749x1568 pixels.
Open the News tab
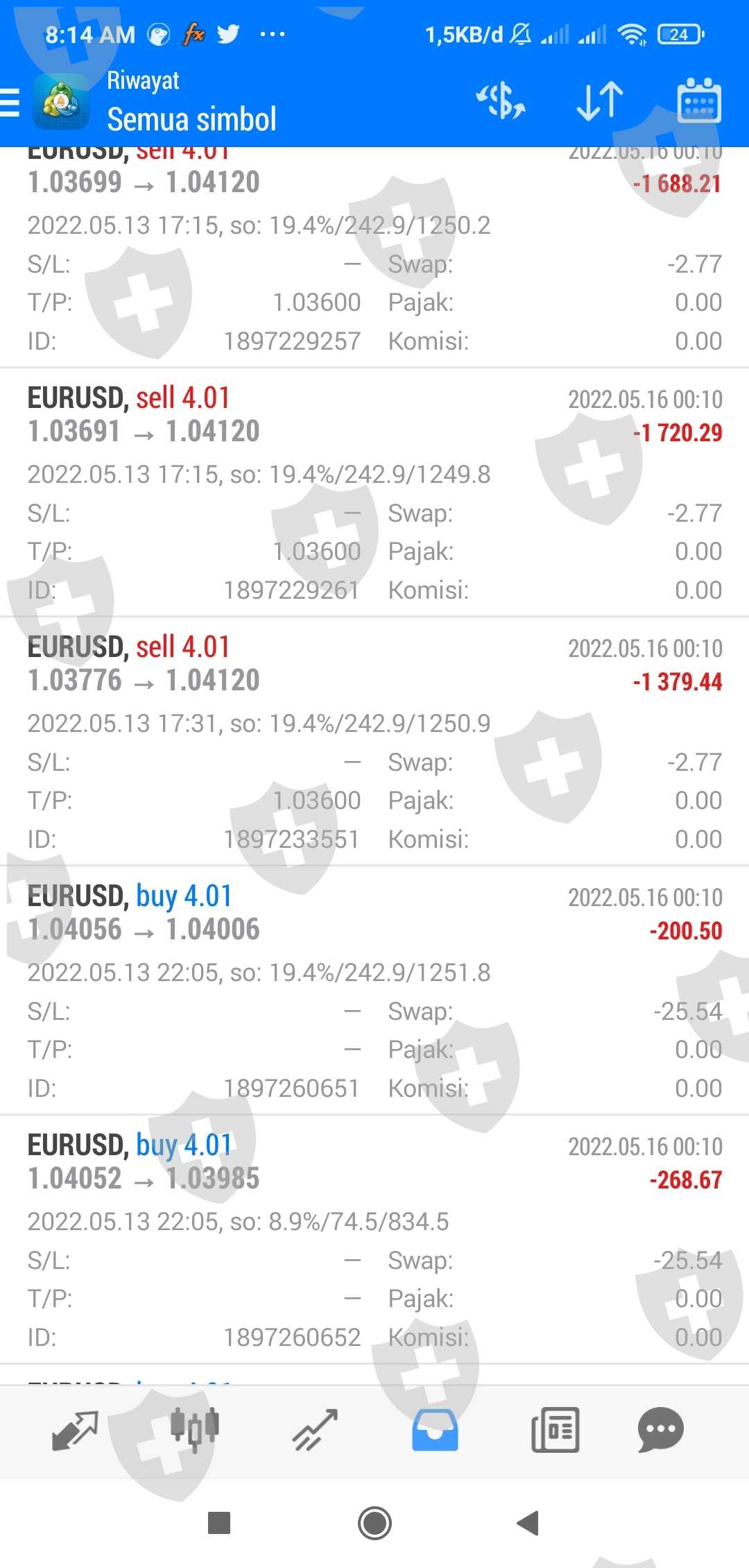[x=555, y=1431]
